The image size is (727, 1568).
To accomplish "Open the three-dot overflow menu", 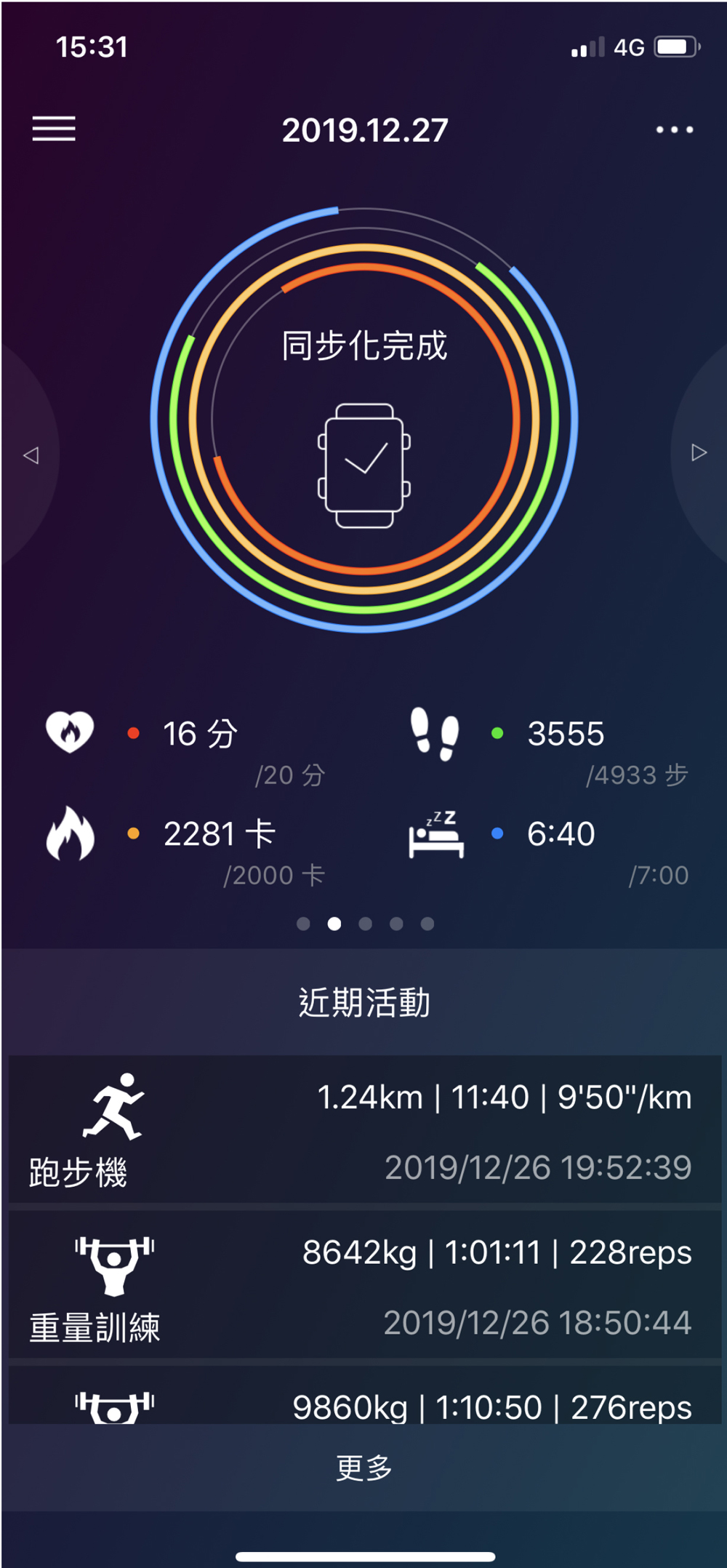I will click(675, 129).
